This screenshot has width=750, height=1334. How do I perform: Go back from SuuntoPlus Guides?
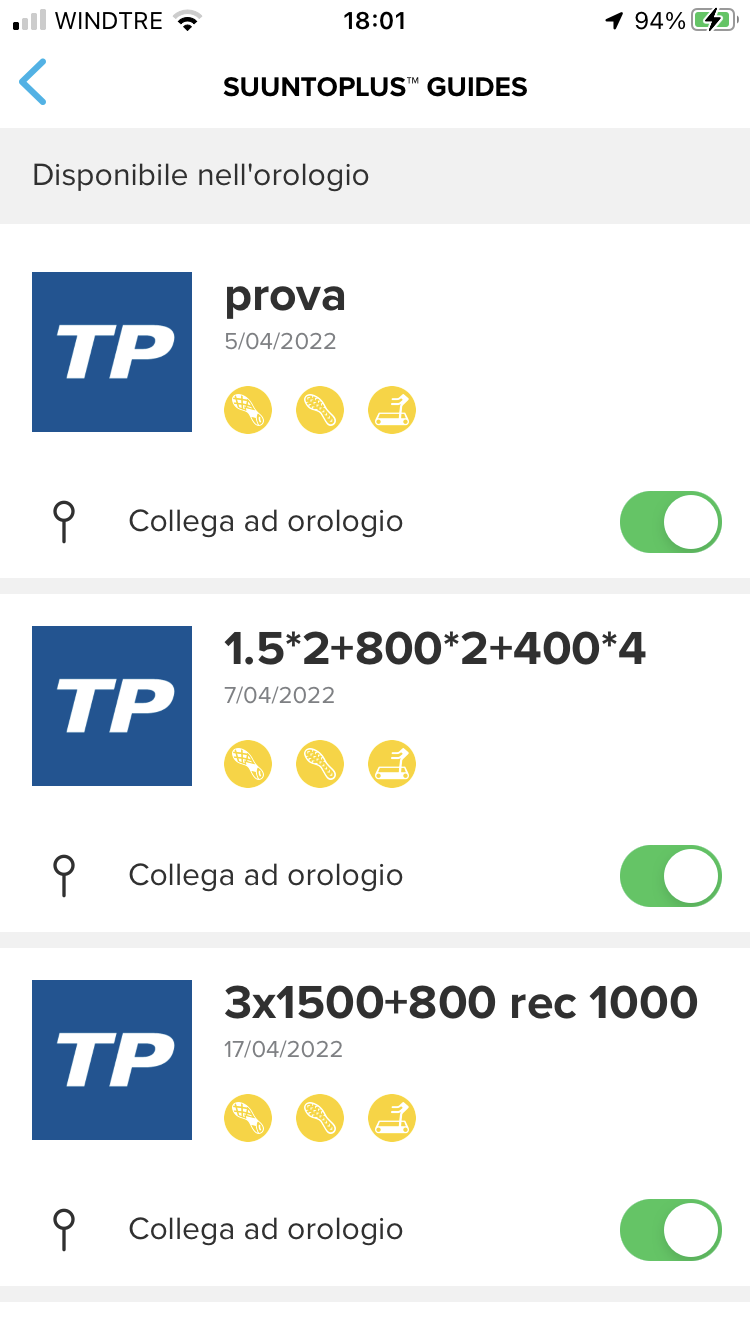pyautogui.click(x=33, y=83)
